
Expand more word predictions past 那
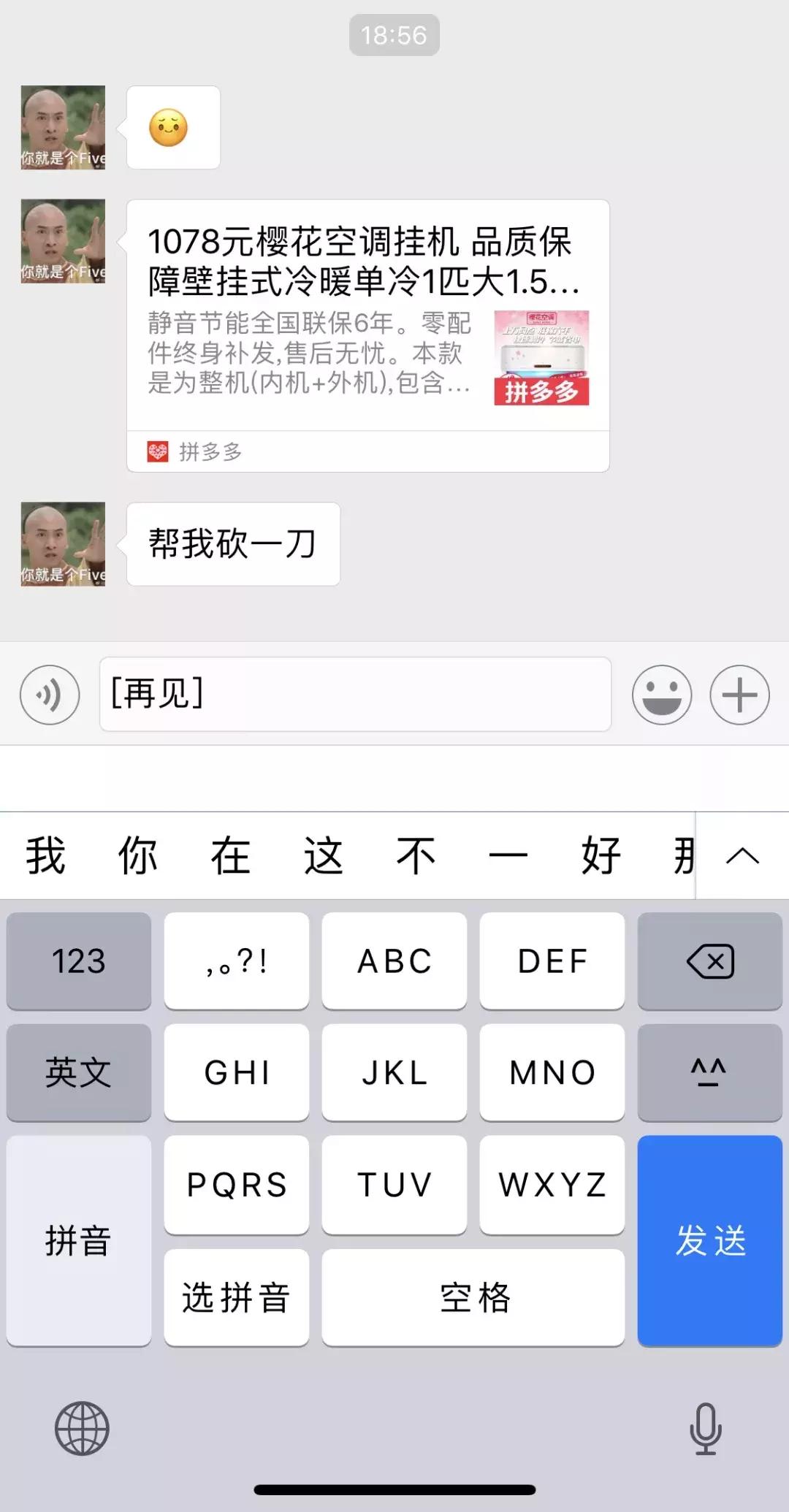[x=687, y=855]
